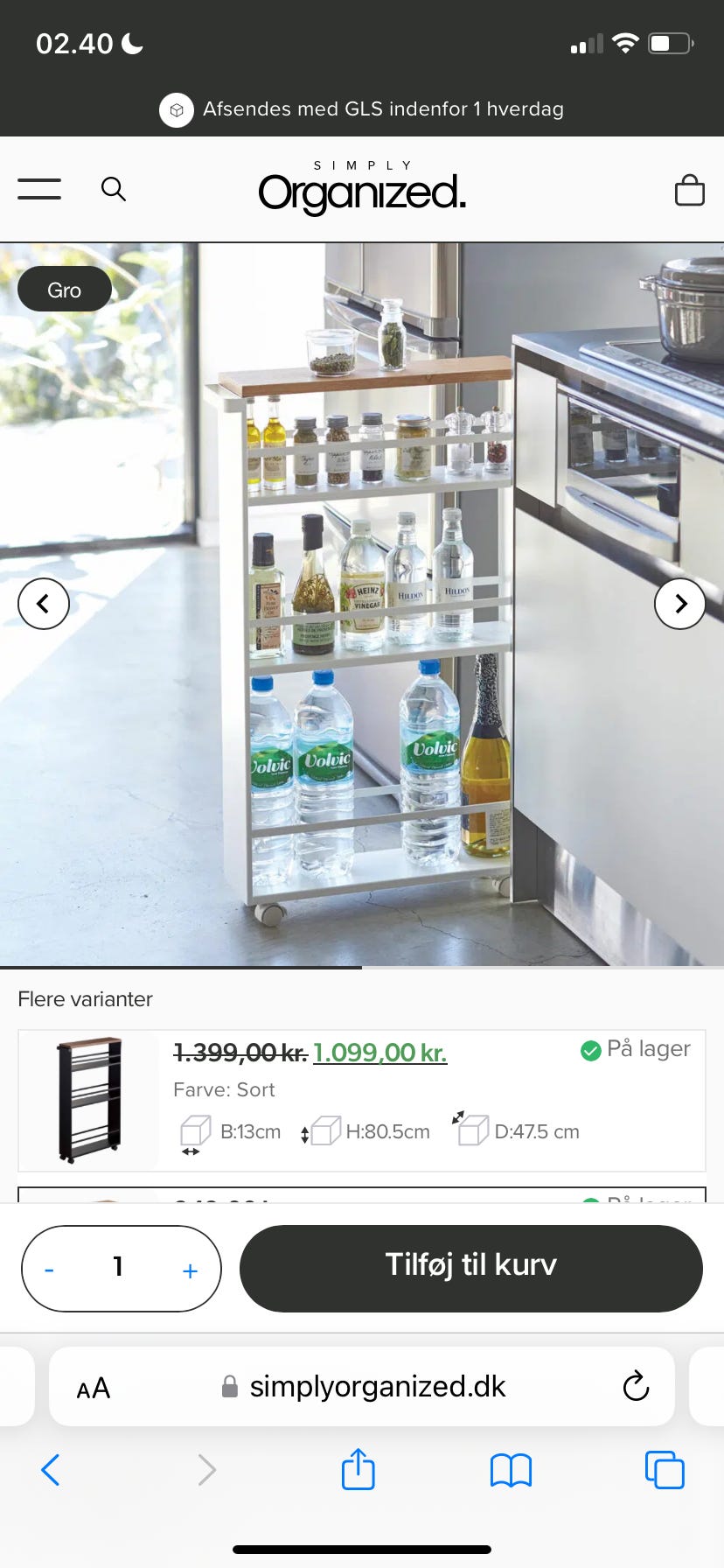The width and height of the screenshot is (724, 1568).
Task: Reload the page
Action: [636, 1387]
